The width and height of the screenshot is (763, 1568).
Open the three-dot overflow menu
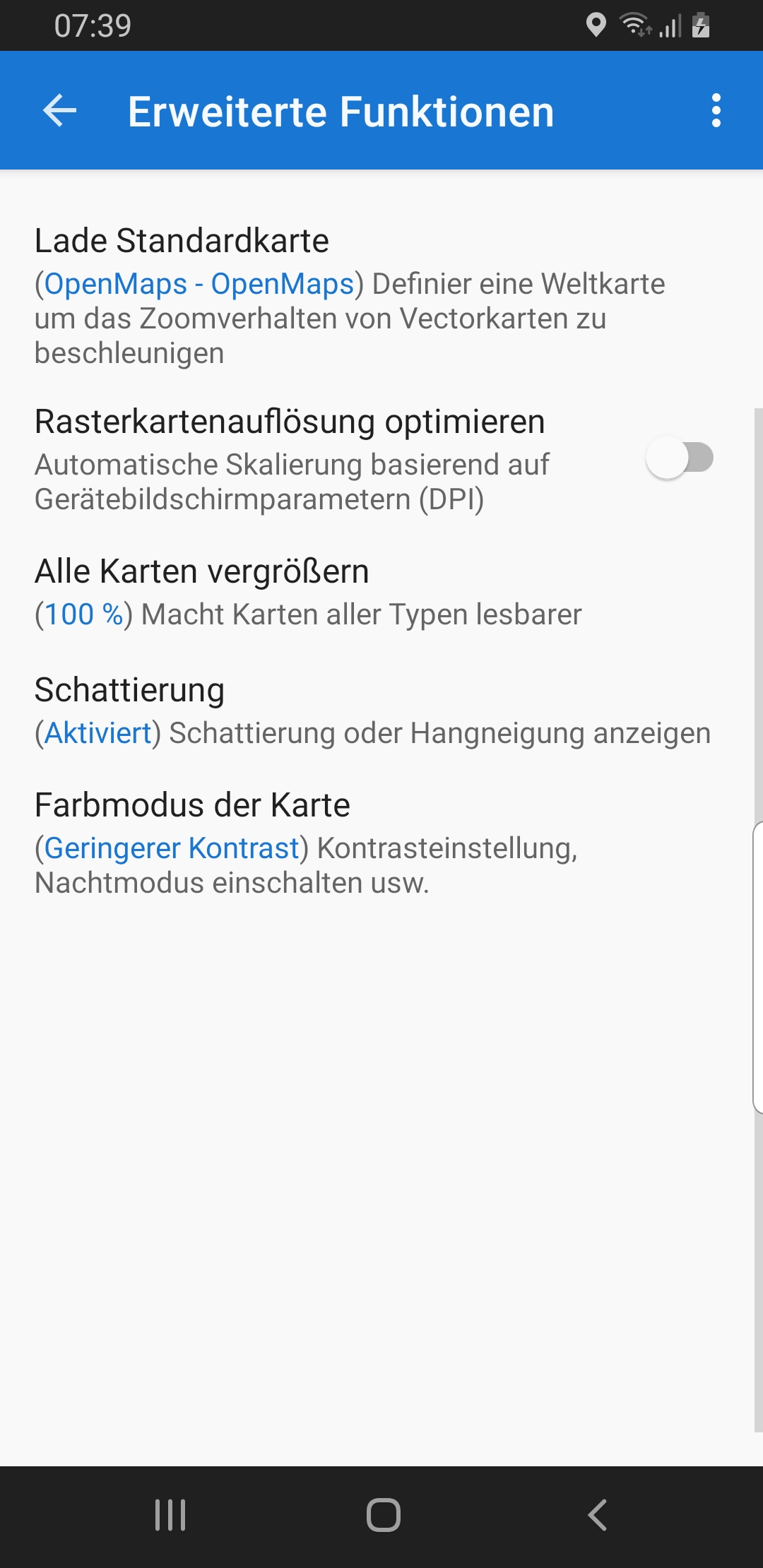716,111
